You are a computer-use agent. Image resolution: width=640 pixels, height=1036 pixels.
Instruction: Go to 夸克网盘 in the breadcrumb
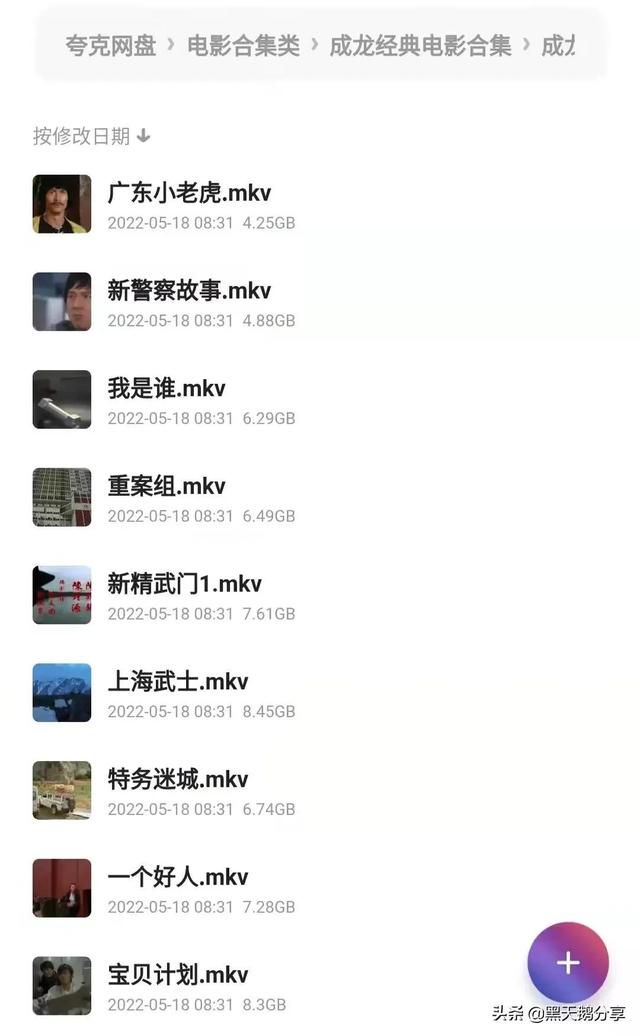click(x=110, y=46)
